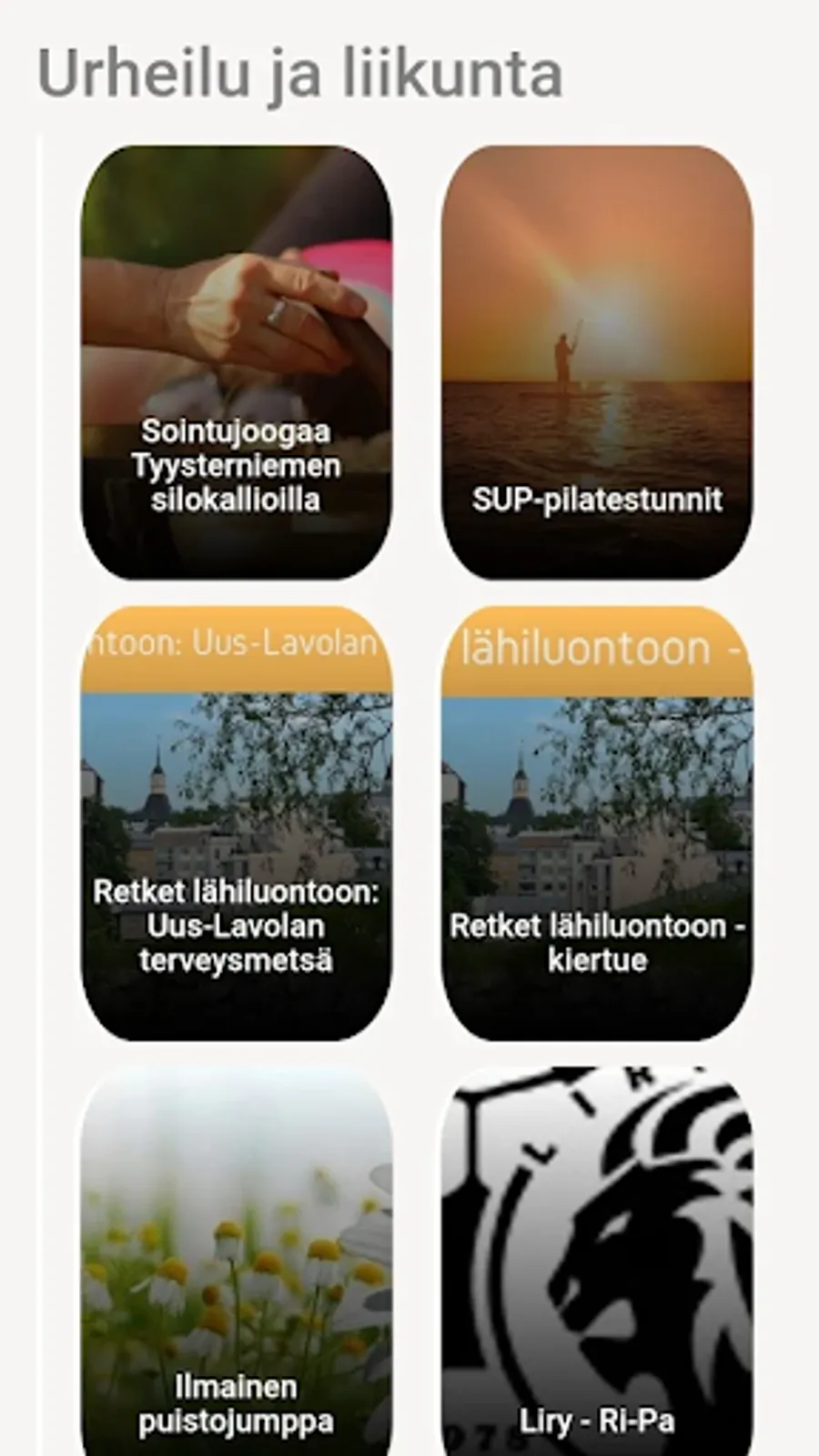Screen dimensions: 819x1456
Task: Open the Ilmainen puistojumppa card
Action: [237, 1265]
